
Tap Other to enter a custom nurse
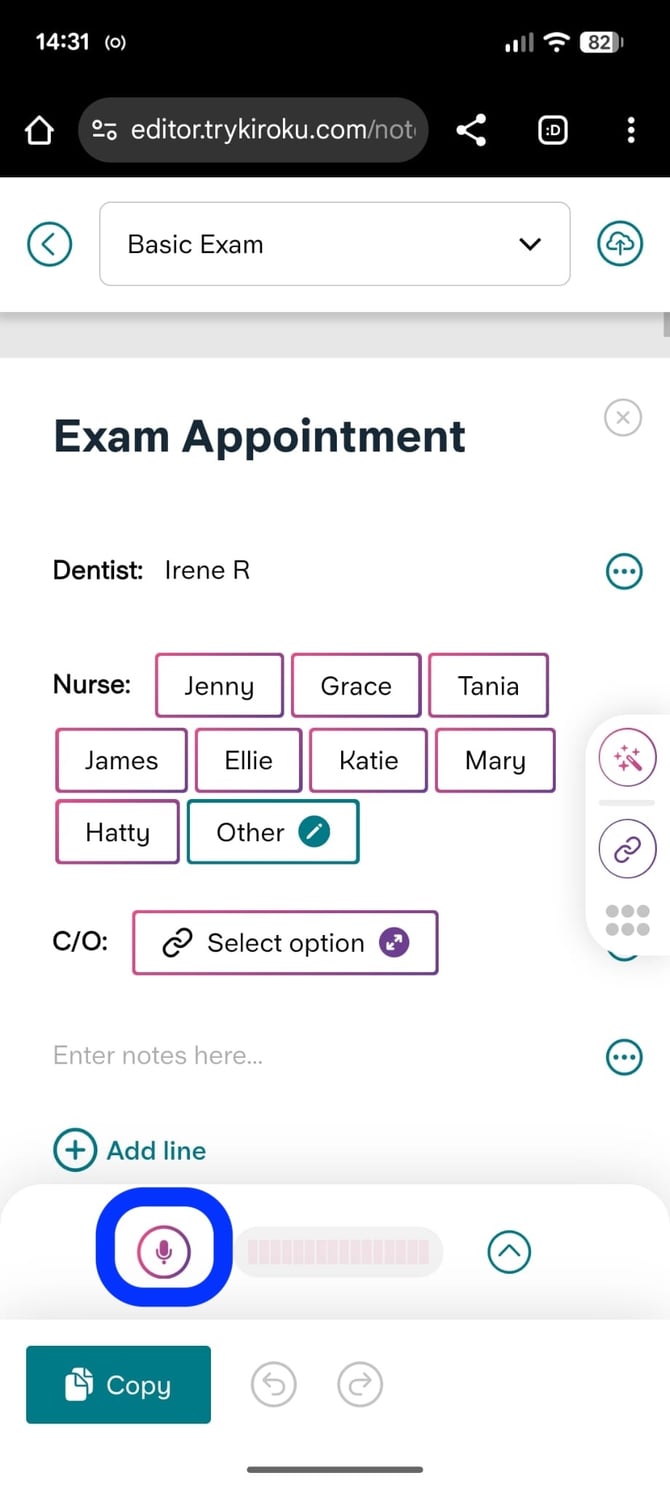tap(272, 832)
